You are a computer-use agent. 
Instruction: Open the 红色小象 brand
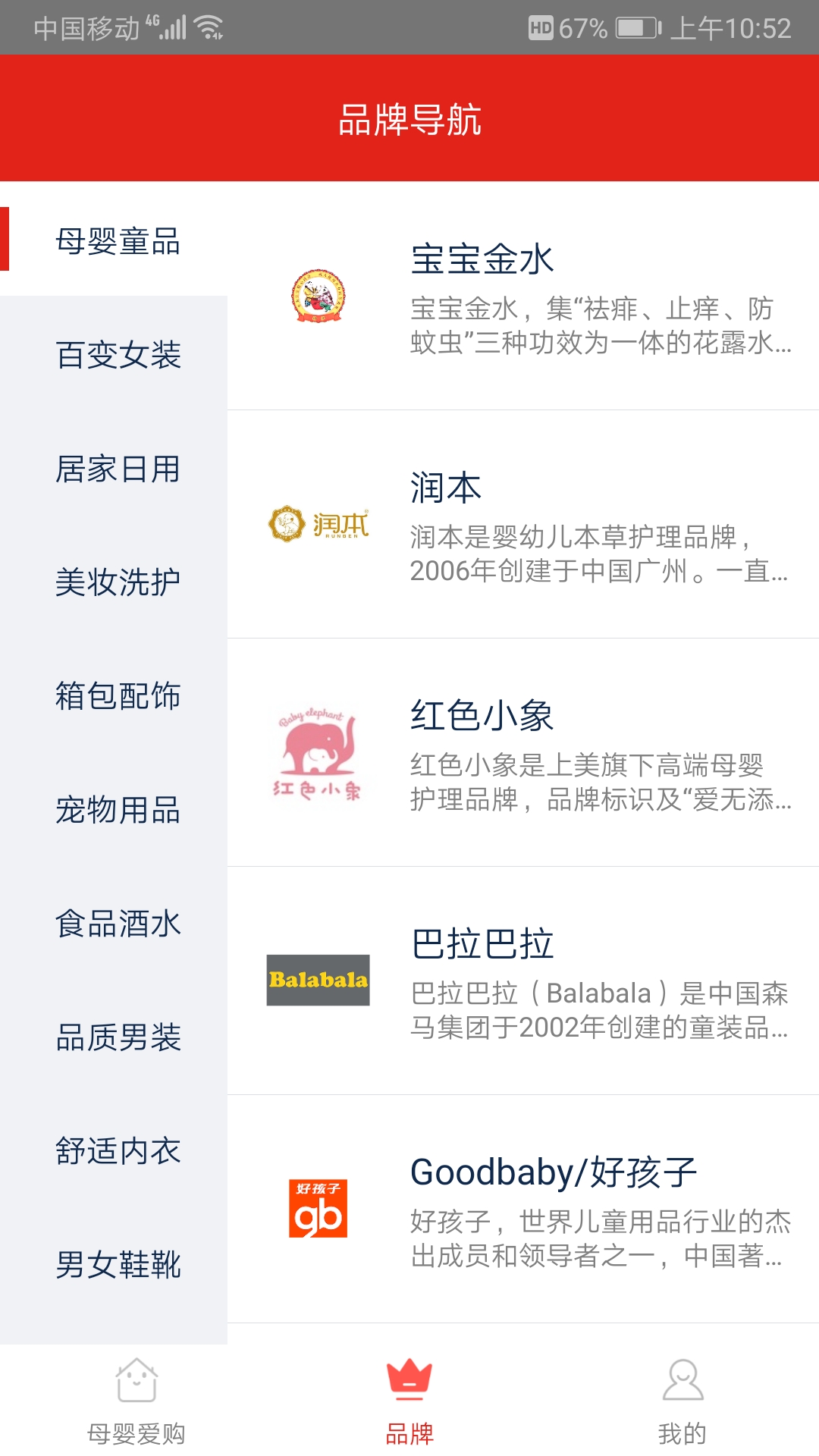click(x=523, y=753)
